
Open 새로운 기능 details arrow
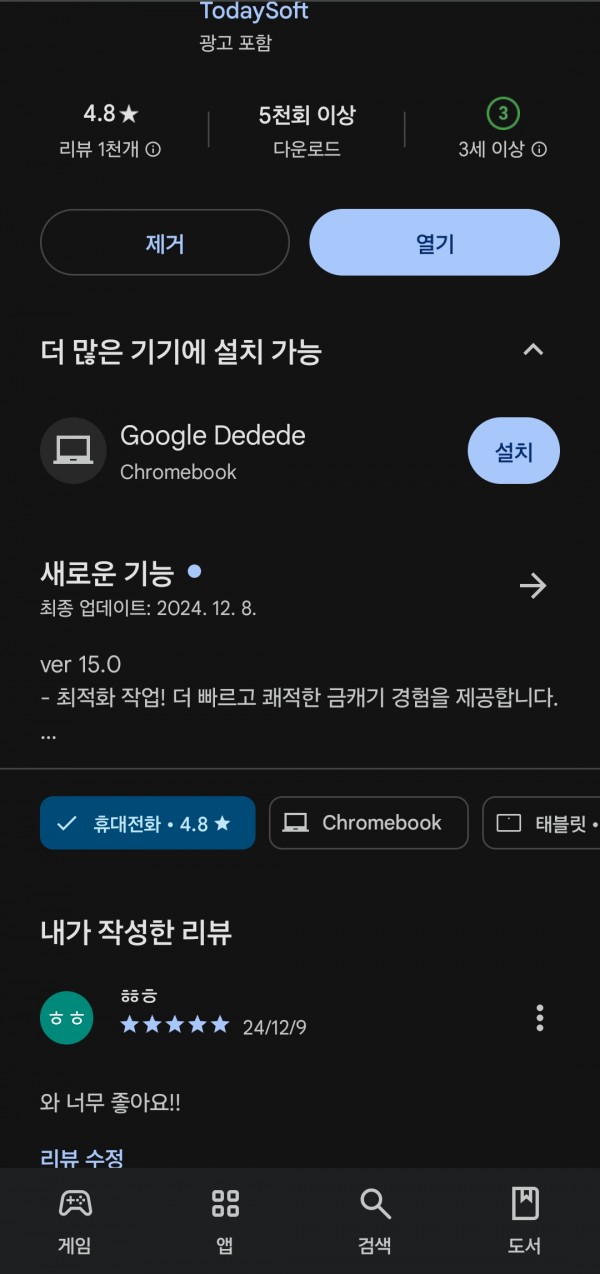point(533,586)
